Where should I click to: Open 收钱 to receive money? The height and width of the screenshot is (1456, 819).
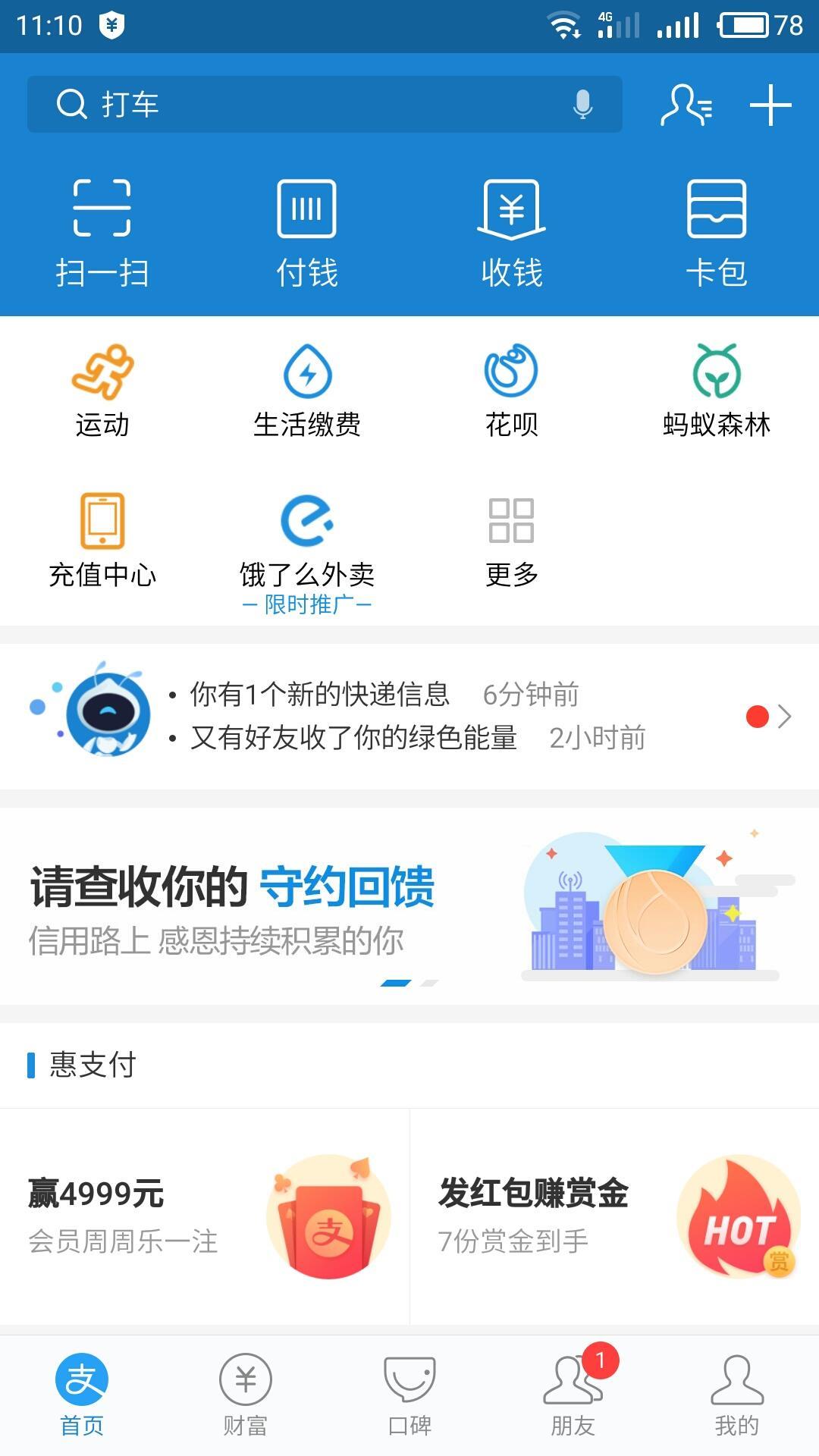[512, 233]
